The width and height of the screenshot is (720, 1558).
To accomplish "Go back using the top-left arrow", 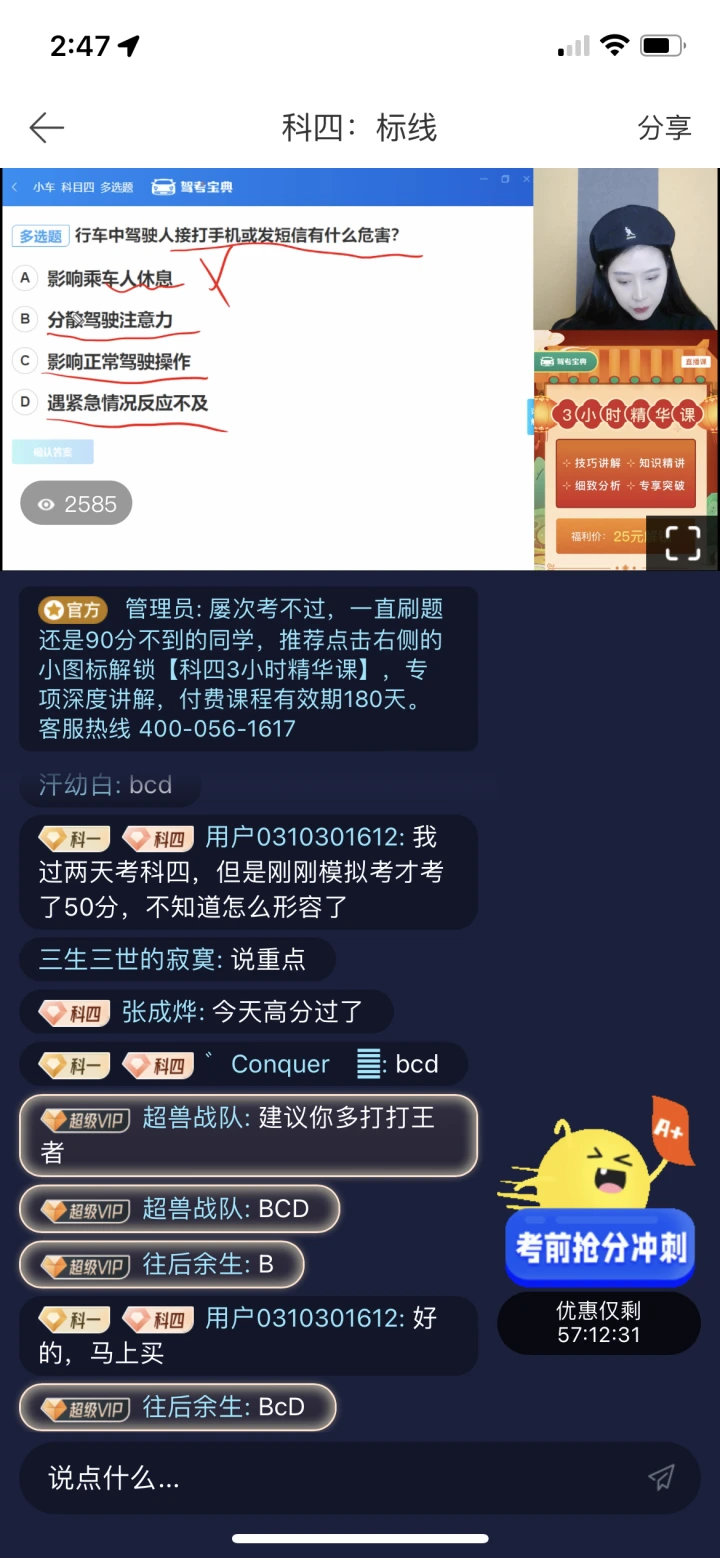I will pos(46,128).
